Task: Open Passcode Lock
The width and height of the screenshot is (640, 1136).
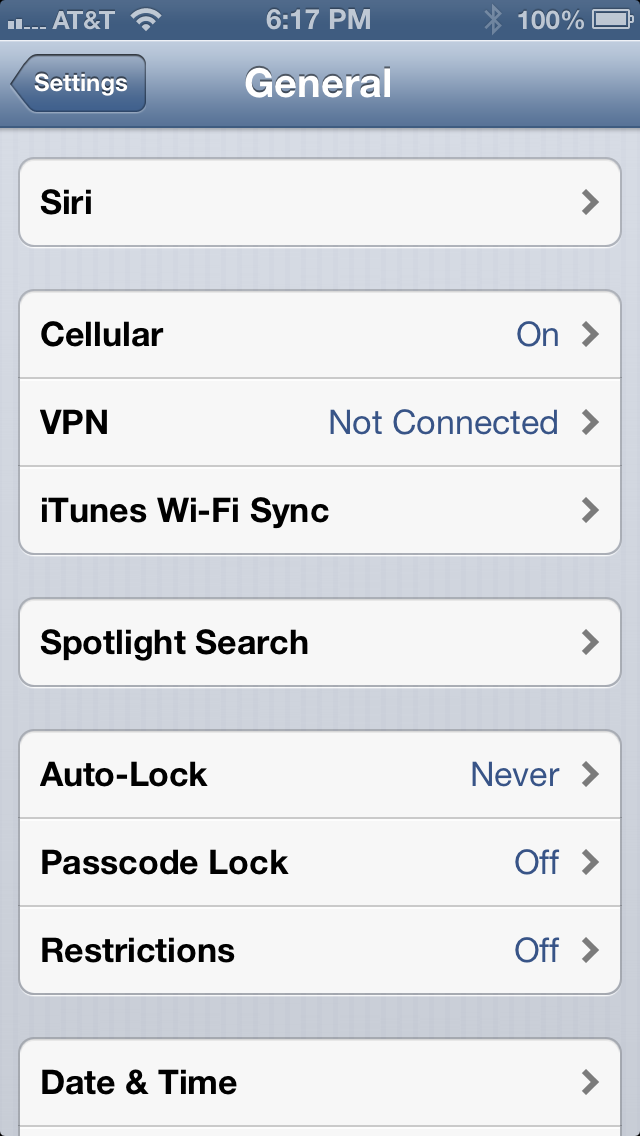Action: coord(320,863)
